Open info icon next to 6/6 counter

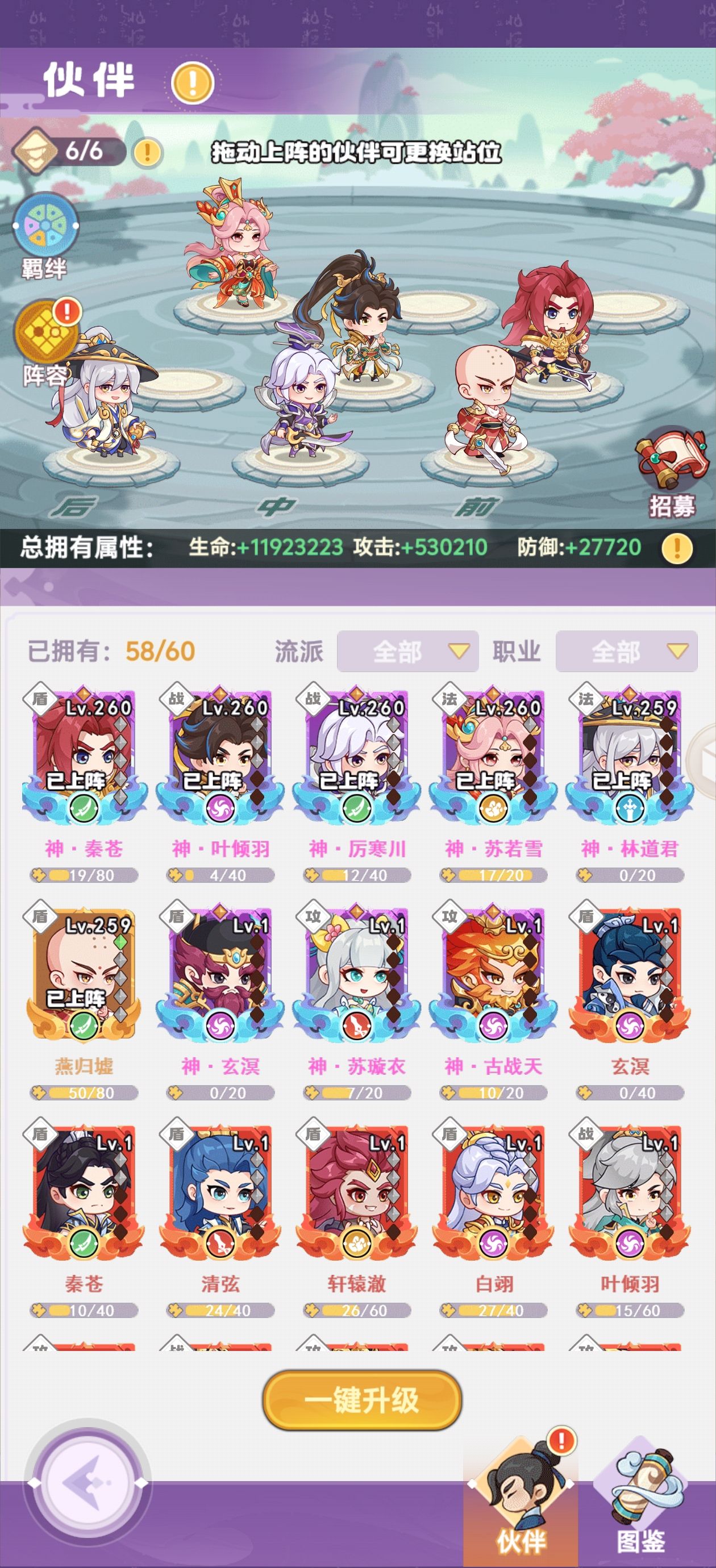(147, 152)
